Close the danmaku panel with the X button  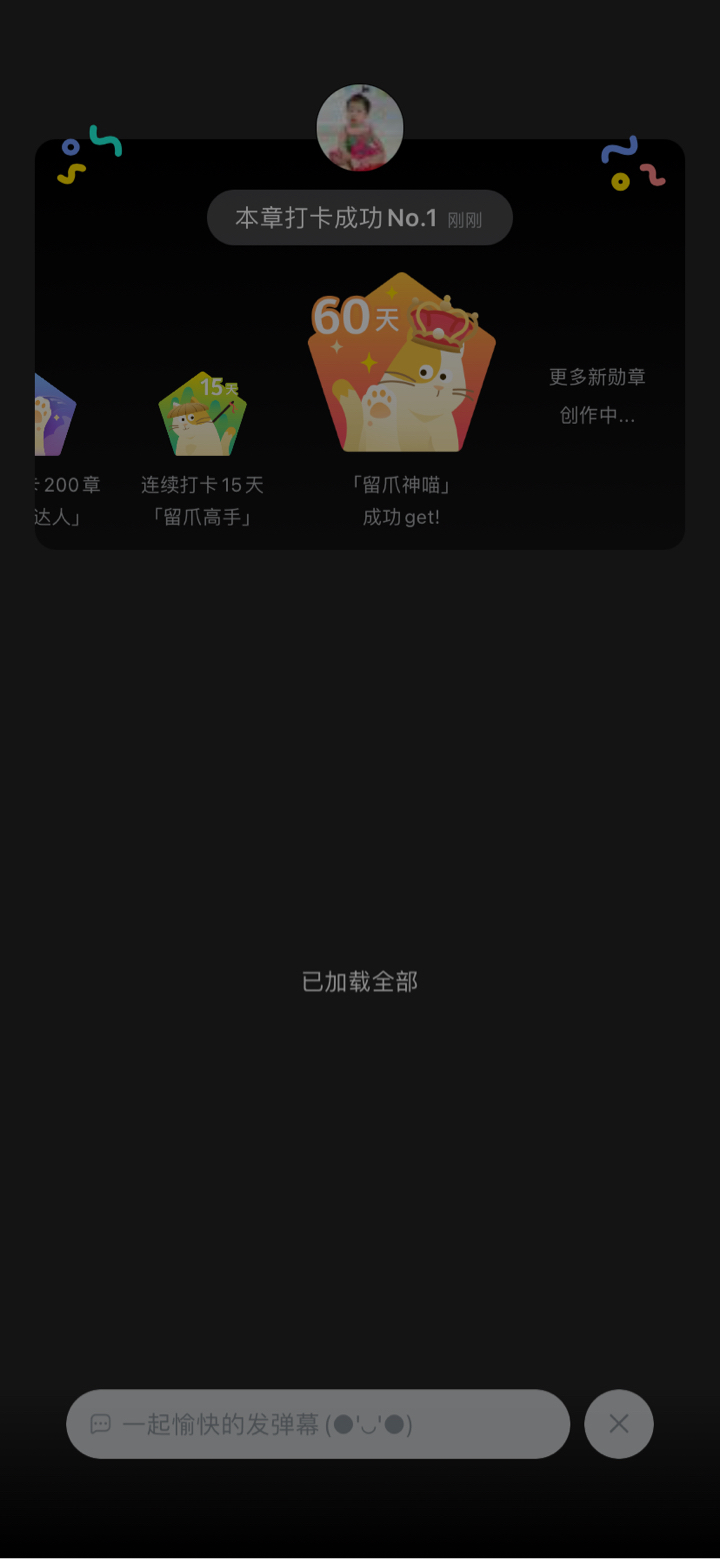[x=619, y=1424]
